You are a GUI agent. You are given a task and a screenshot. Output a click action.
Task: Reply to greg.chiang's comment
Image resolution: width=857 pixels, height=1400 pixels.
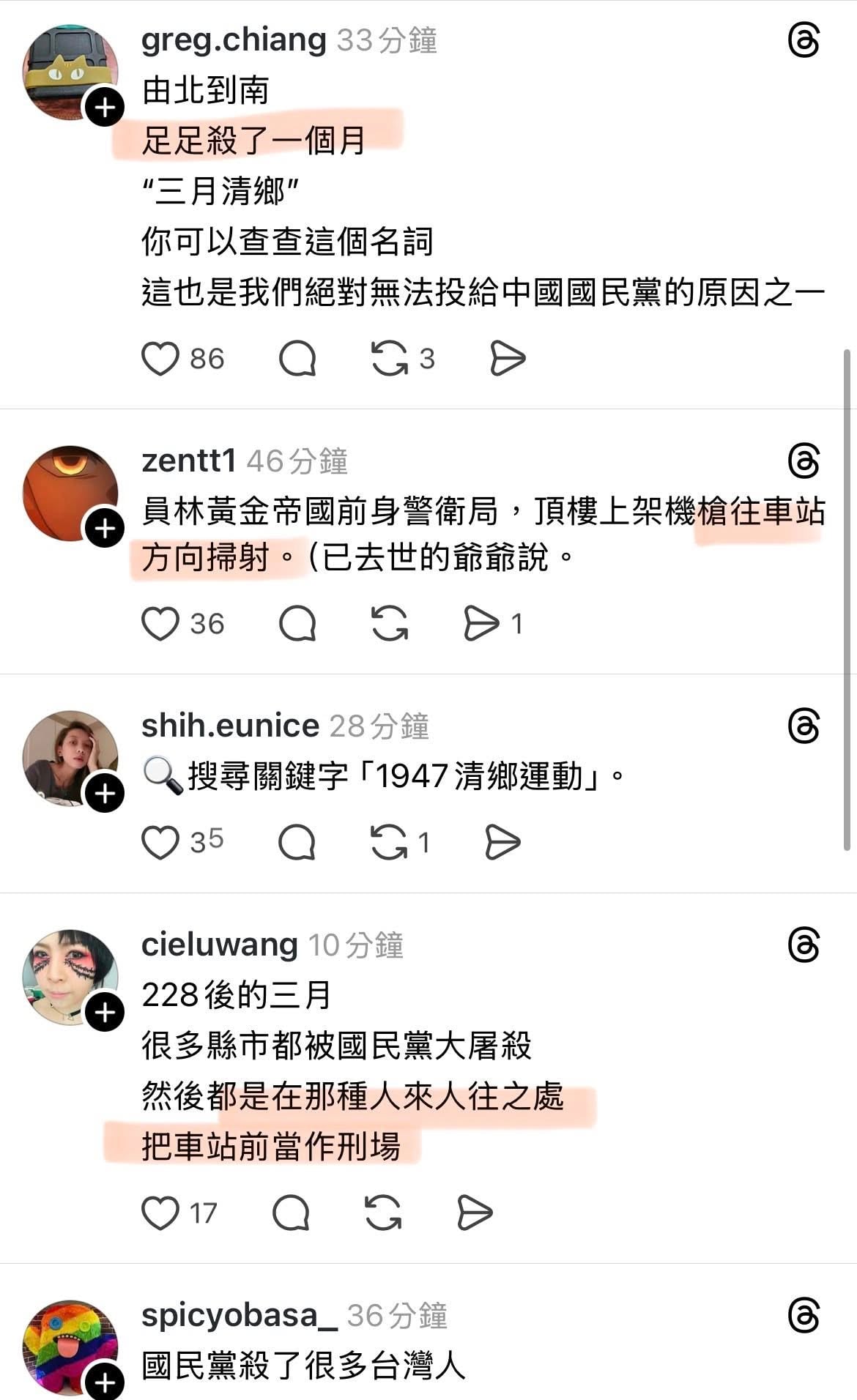coord(297,359)
